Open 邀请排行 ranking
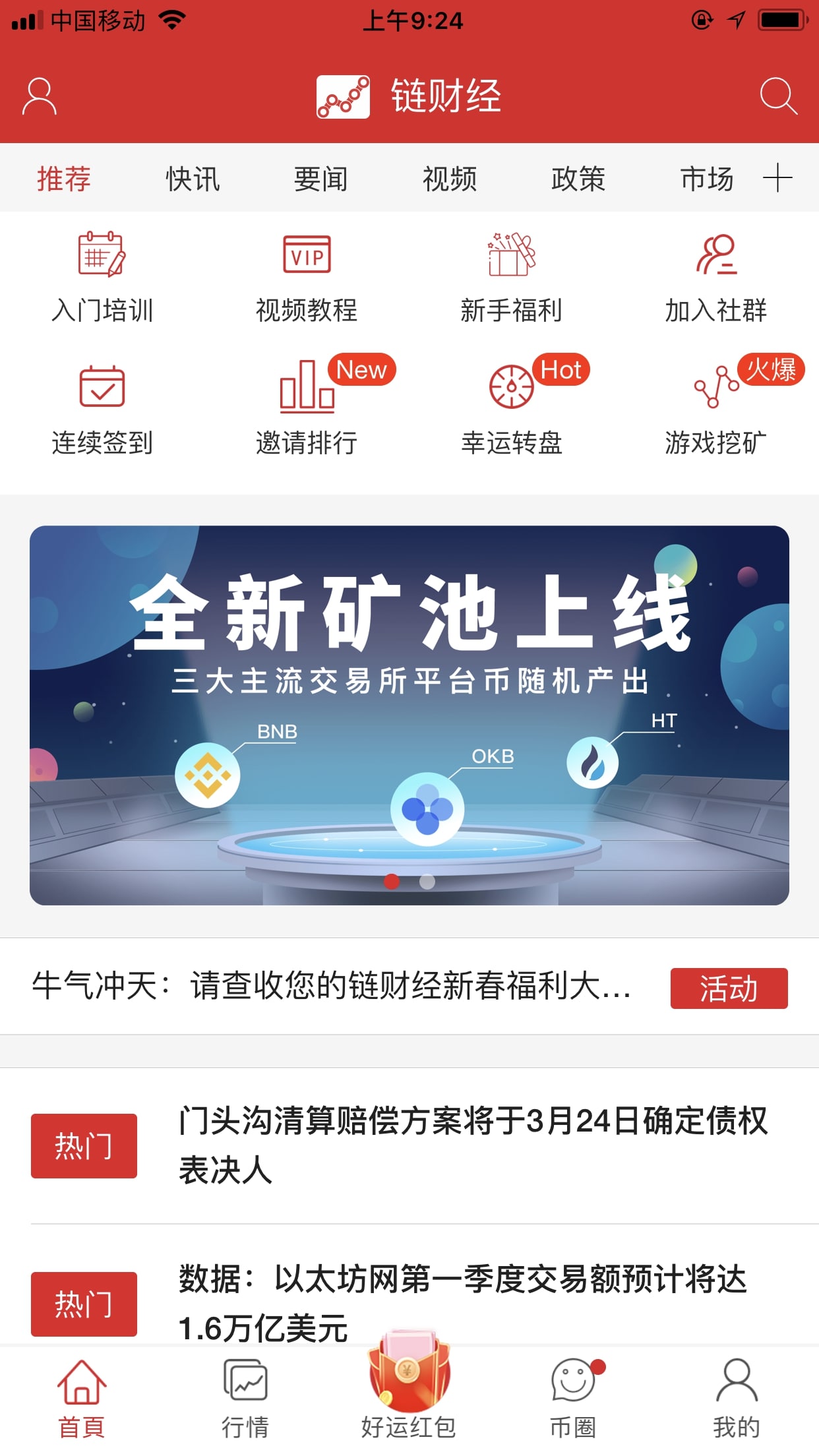The width and height of the screenshot is (819, 1456). pyautogui.click(x=307, y=409)
